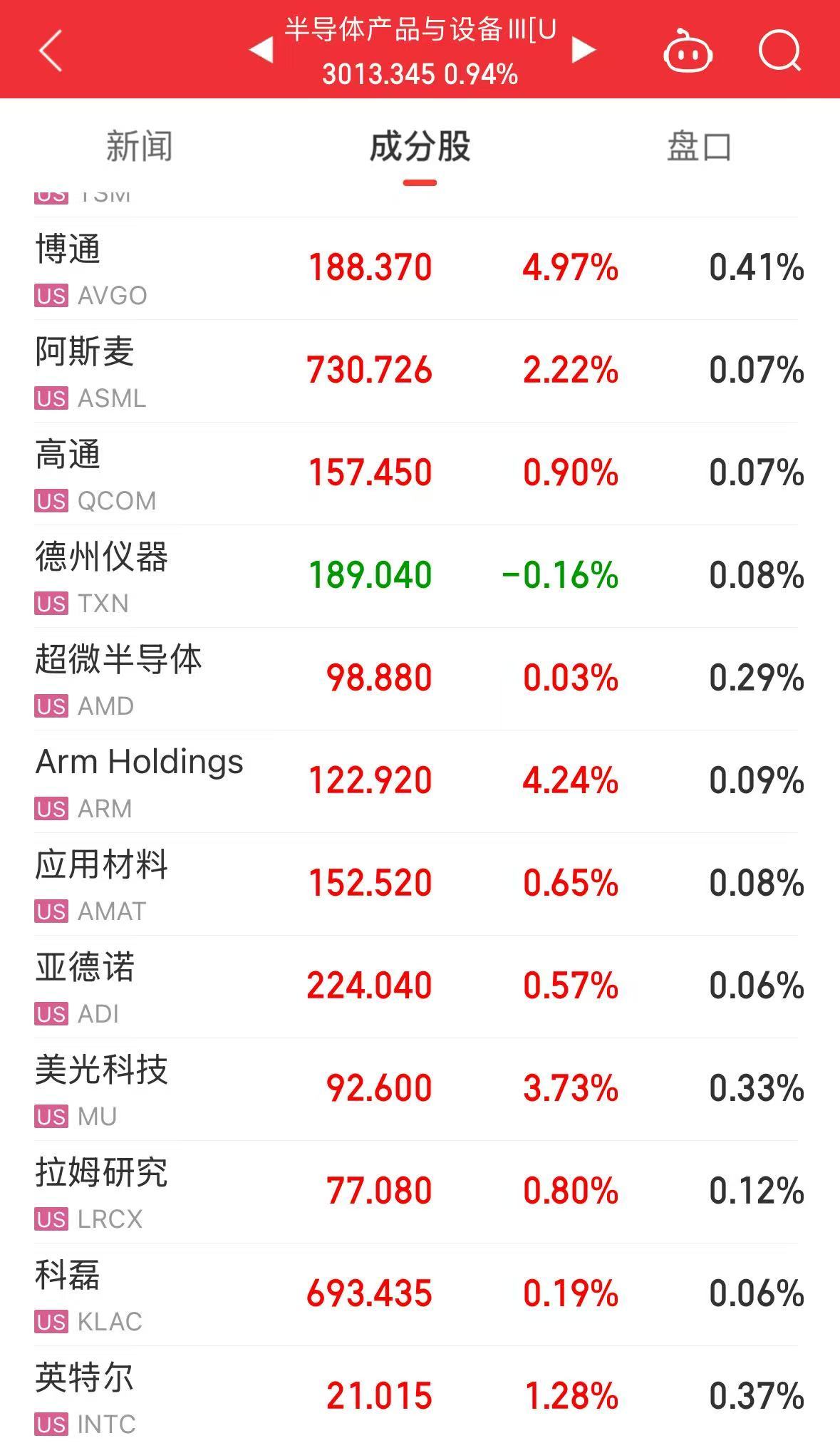View 高通 QCOM stock details
Screen dimensions: 840x1443
point(420,474)
